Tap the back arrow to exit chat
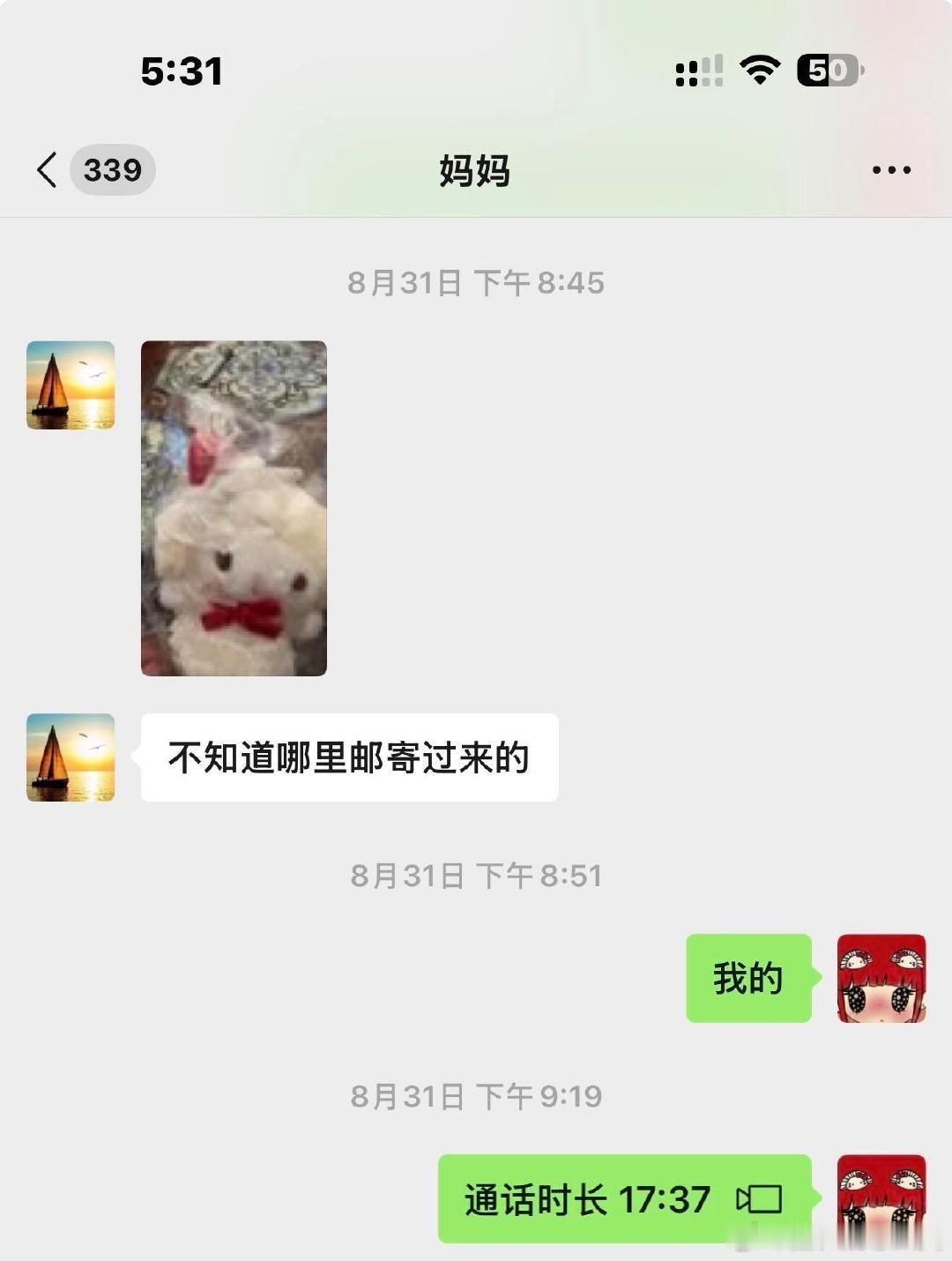The width and height of the screenshot is (952, 1261). [48, 168]
